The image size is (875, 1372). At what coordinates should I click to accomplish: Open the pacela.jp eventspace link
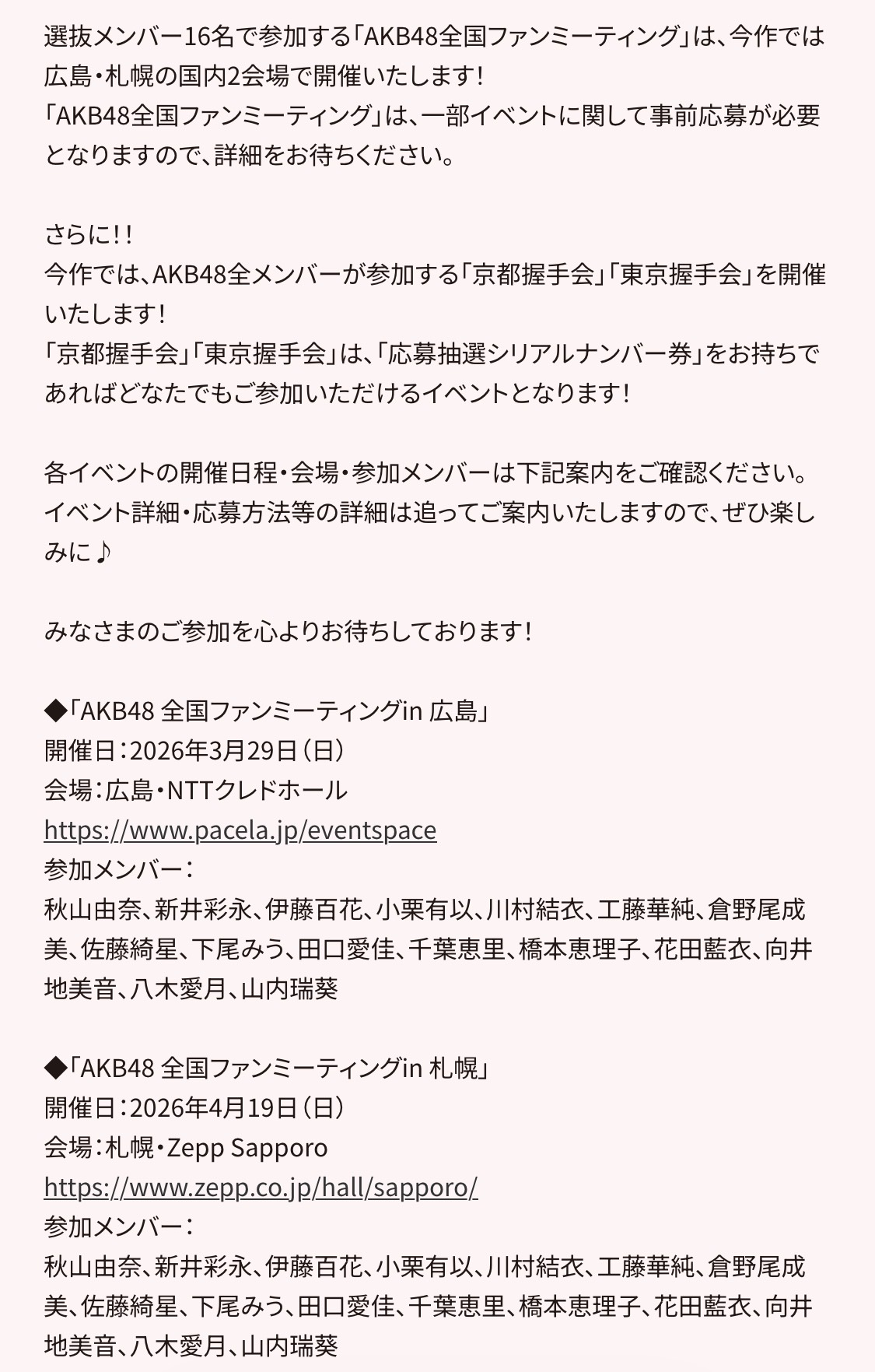coord(240,830)
